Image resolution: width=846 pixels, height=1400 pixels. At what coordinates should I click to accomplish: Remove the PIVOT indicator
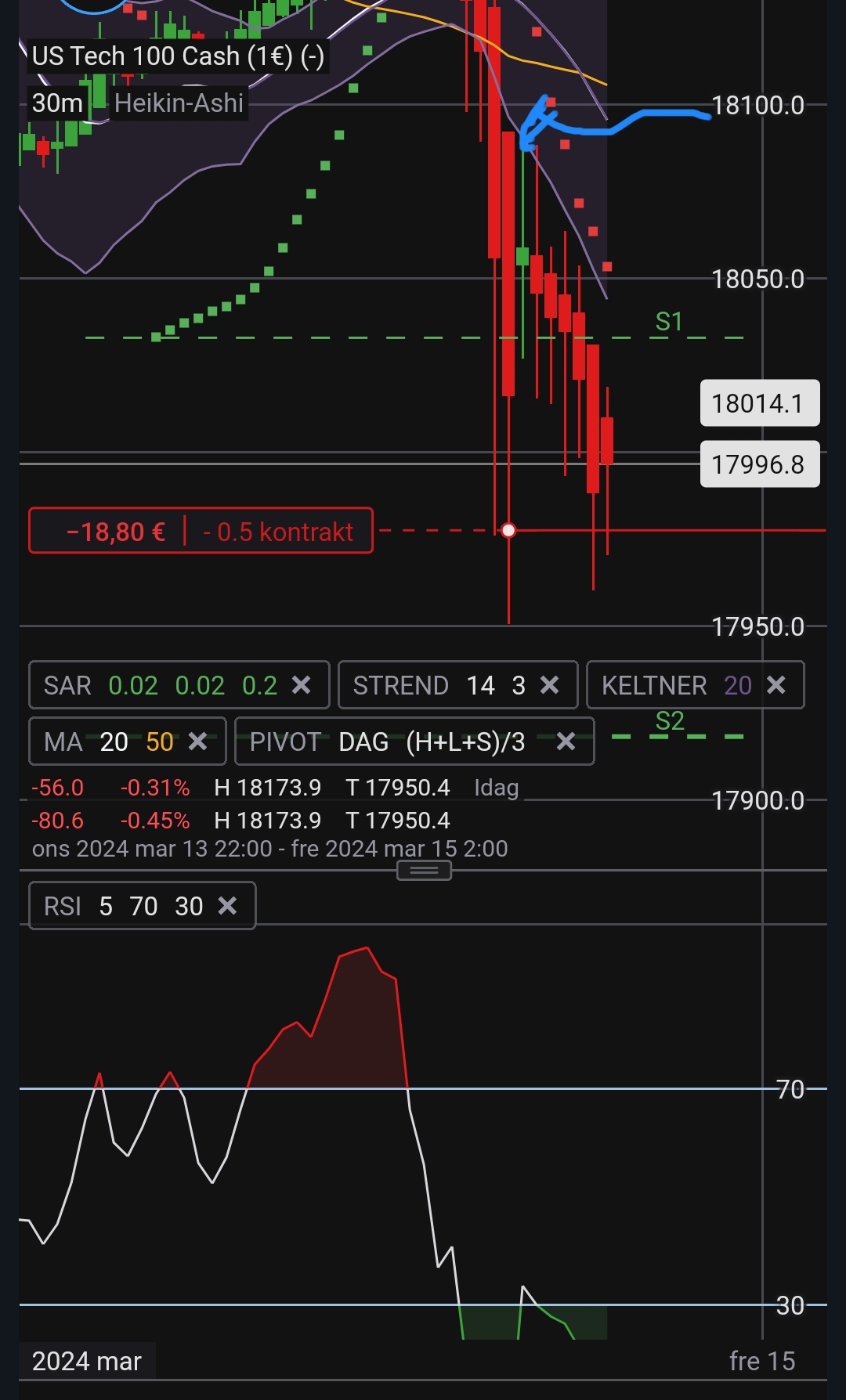(x=566, y=741)
